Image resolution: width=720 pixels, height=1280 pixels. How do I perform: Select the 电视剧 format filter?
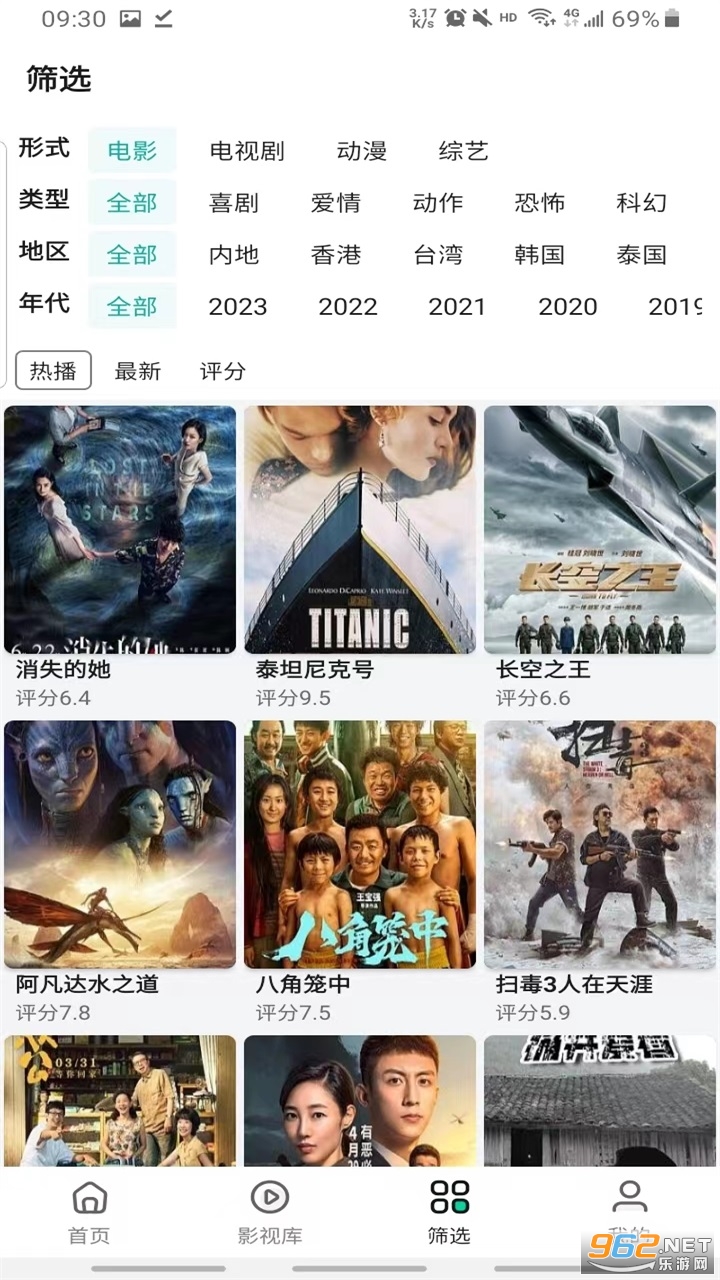click(x=247, y=151)
